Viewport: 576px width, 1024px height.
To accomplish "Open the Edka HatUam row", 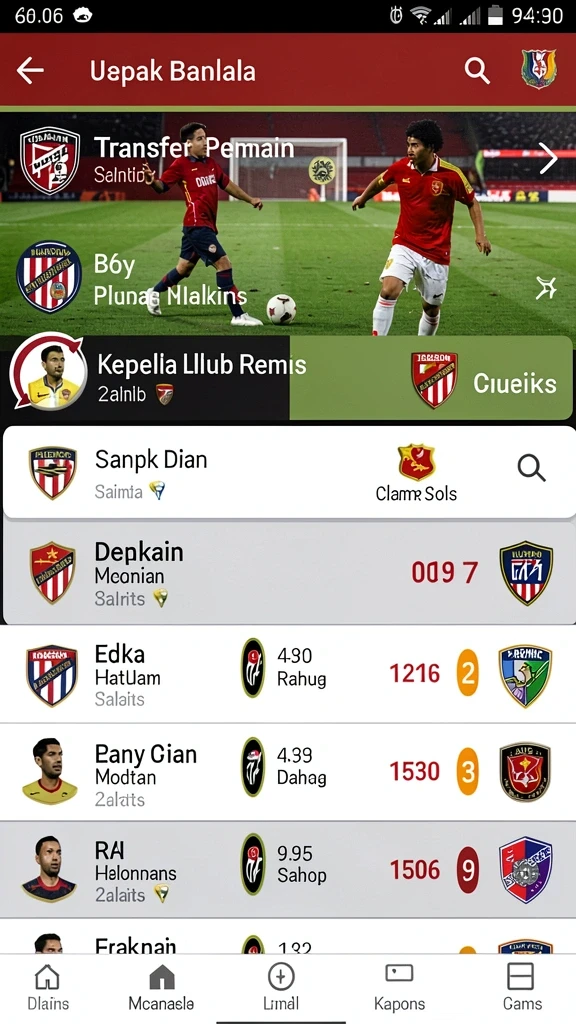I will click(288, 675).
